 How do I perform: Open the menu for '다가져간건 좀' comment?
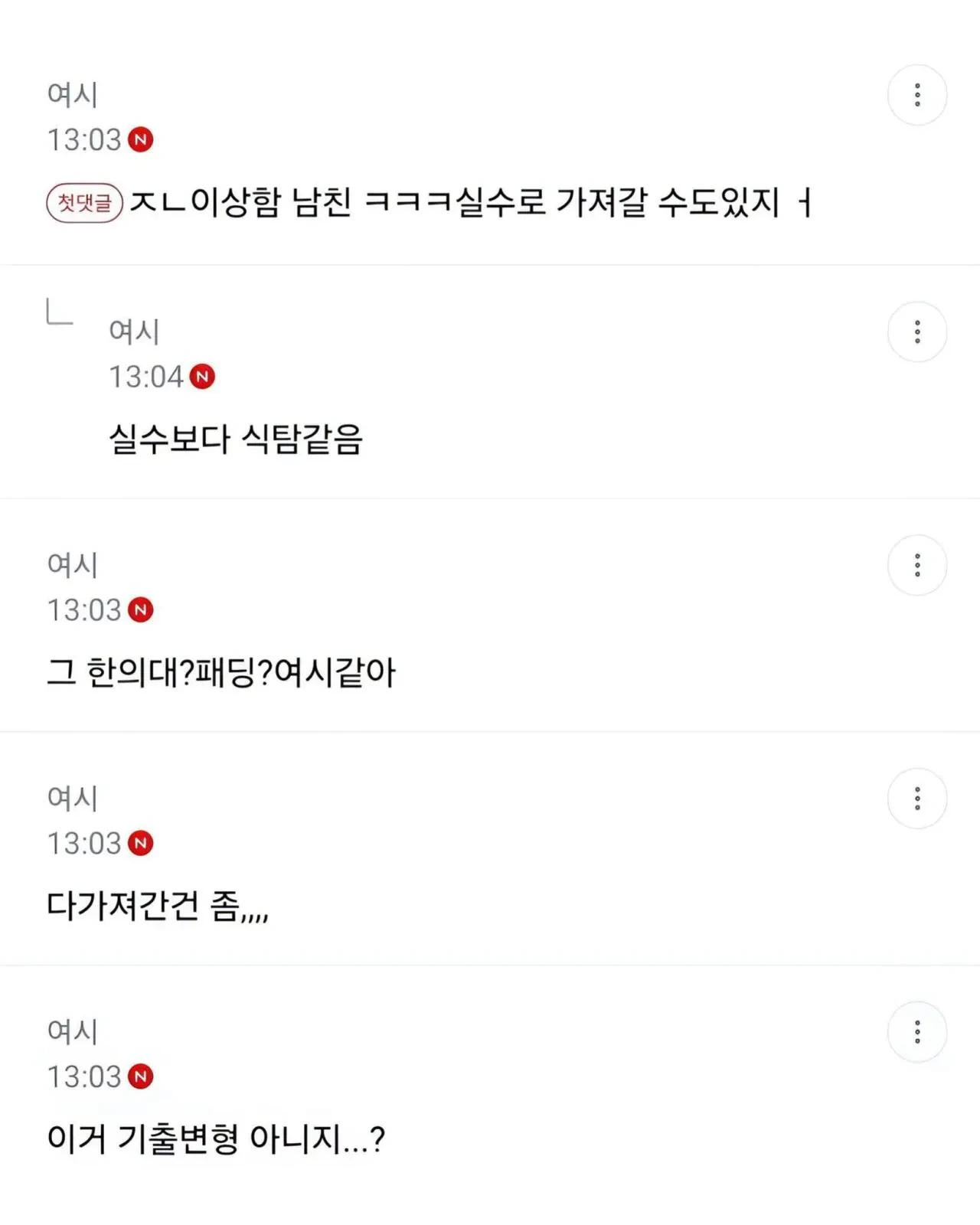pos(917,799)
